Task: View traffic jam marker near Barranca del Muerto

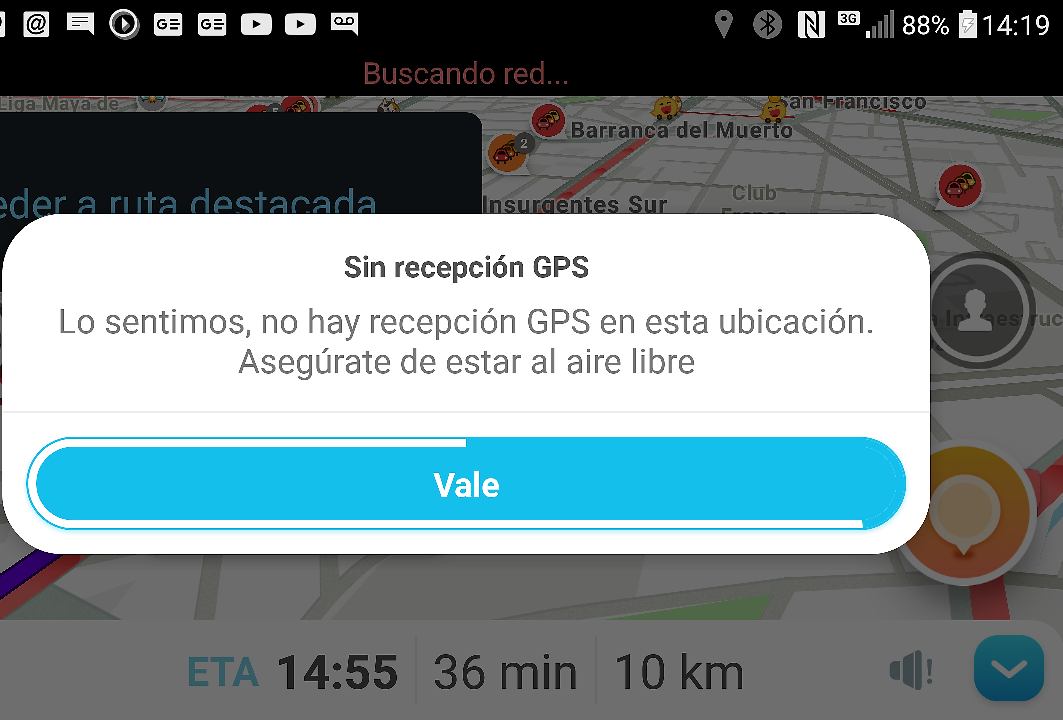Action: (546, 122)
